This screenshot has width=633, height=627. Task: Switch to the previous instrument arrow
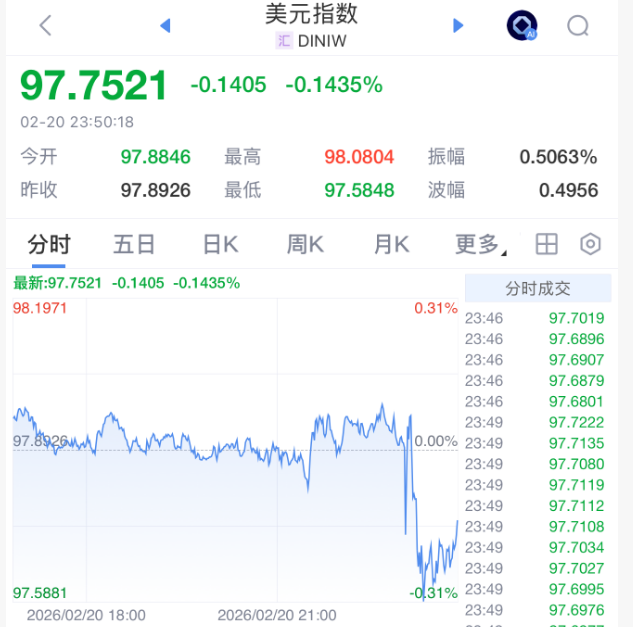tap(165, 26)
